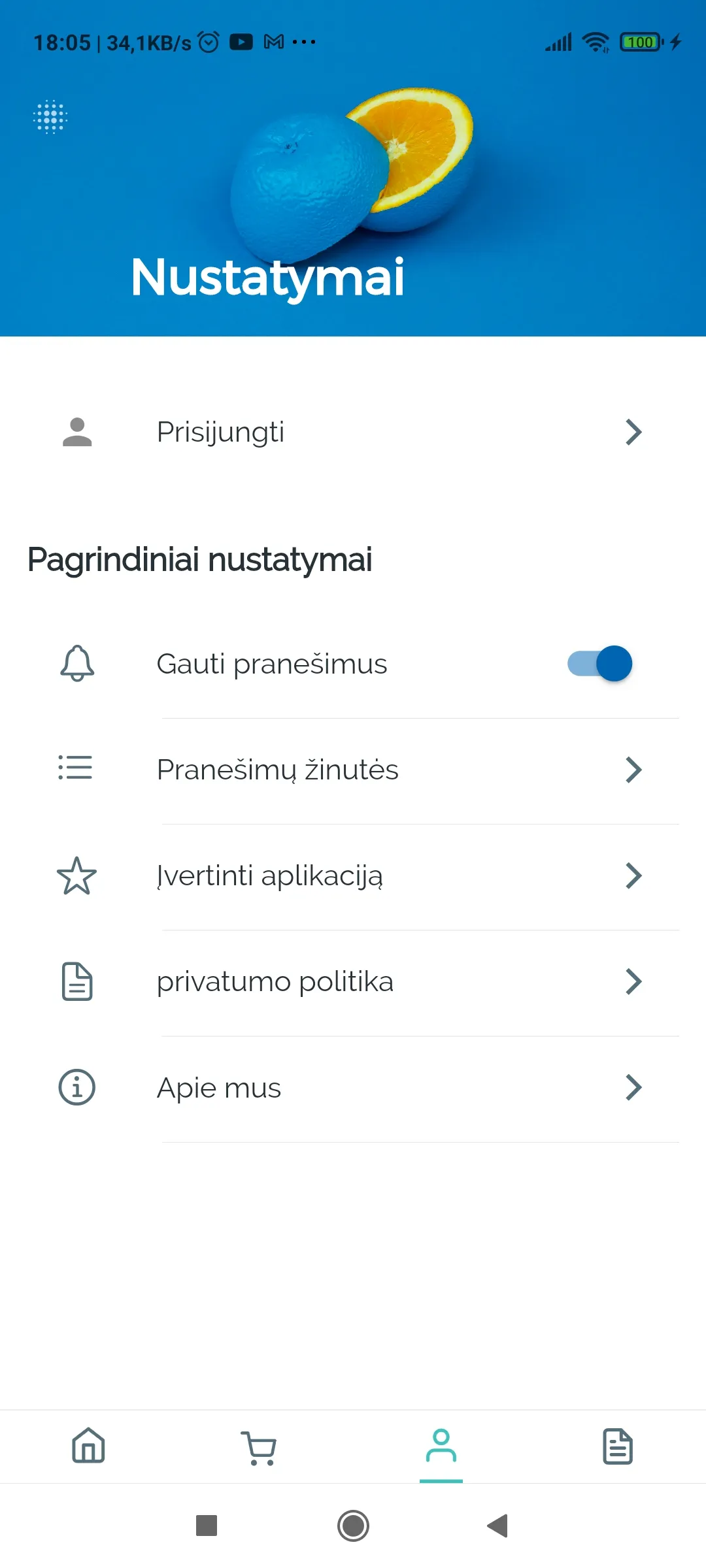Open the document list tab
The height and width of the screenshot is (1568, 706).
point(617,1446)
